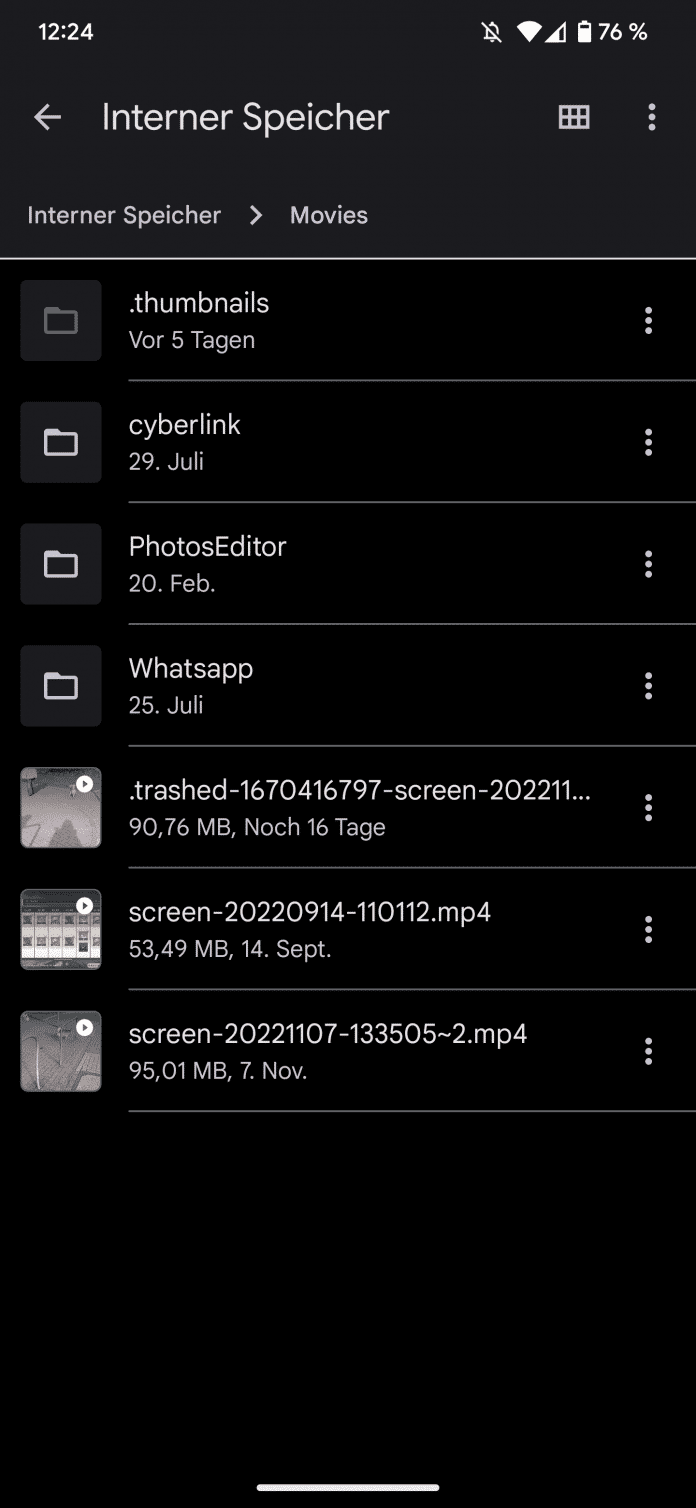
Task: Jump to Interner Speicher in the breadcrumb
Action: click(124, 215)
